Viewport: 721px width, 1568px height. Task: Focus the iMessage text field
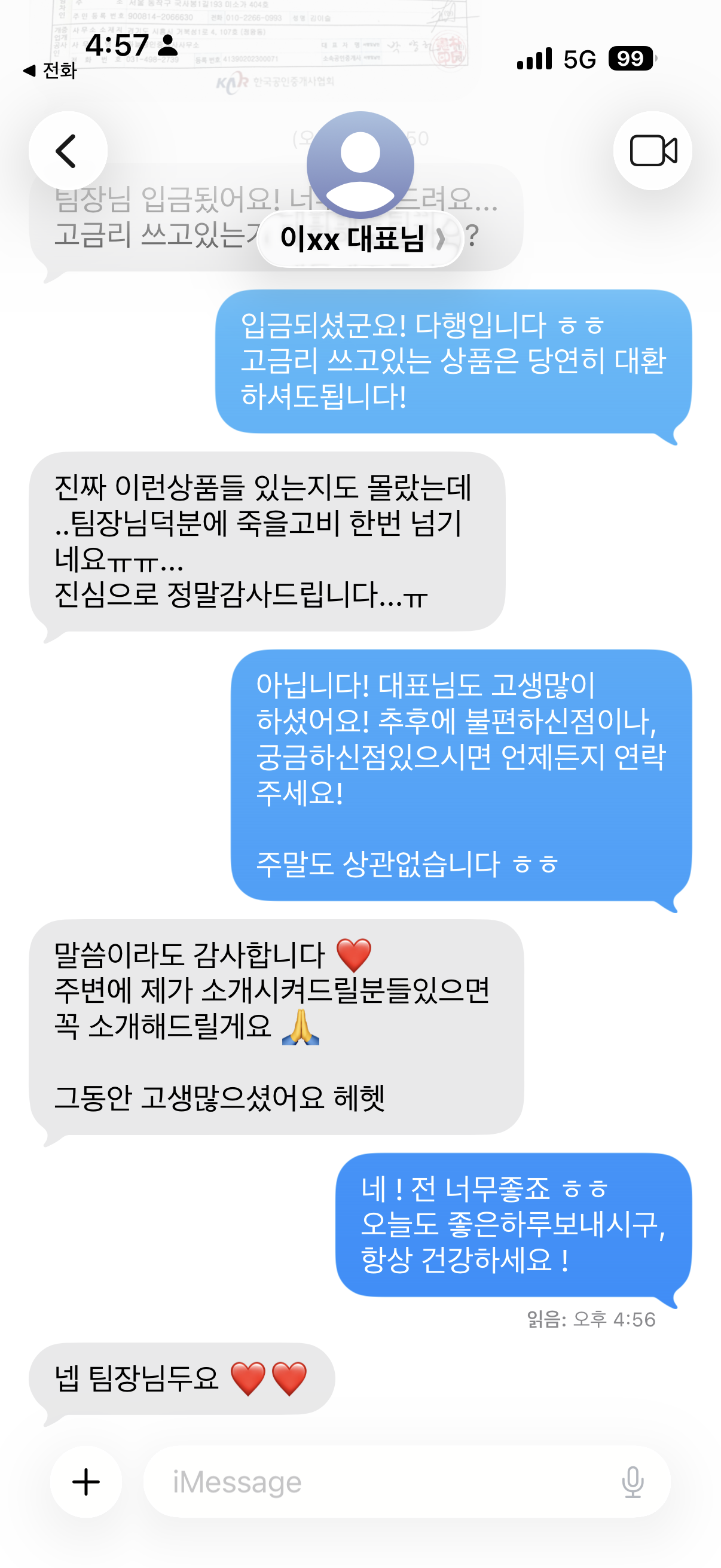pos(377,1481)
